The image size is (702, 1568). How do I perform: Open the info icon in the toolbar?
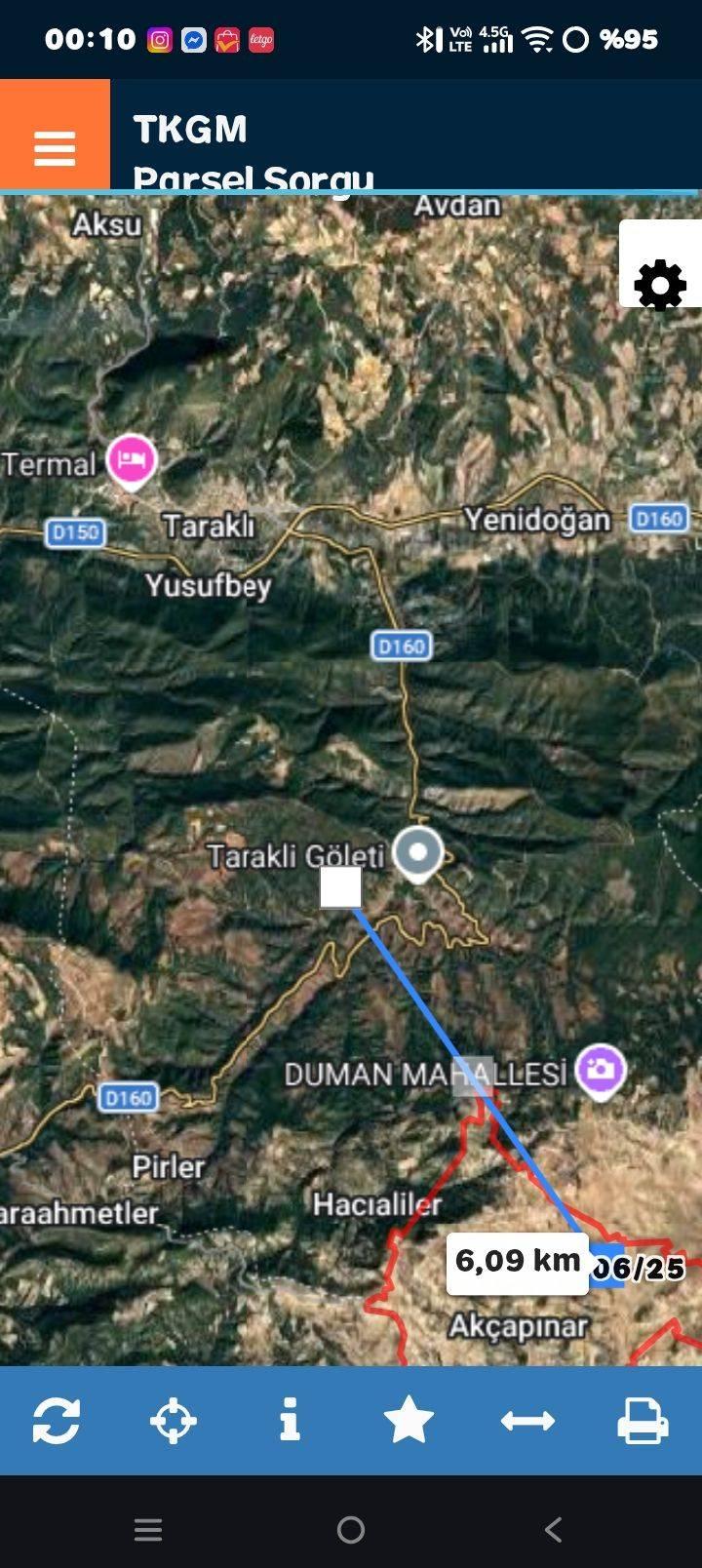[x=290, y=1420]
